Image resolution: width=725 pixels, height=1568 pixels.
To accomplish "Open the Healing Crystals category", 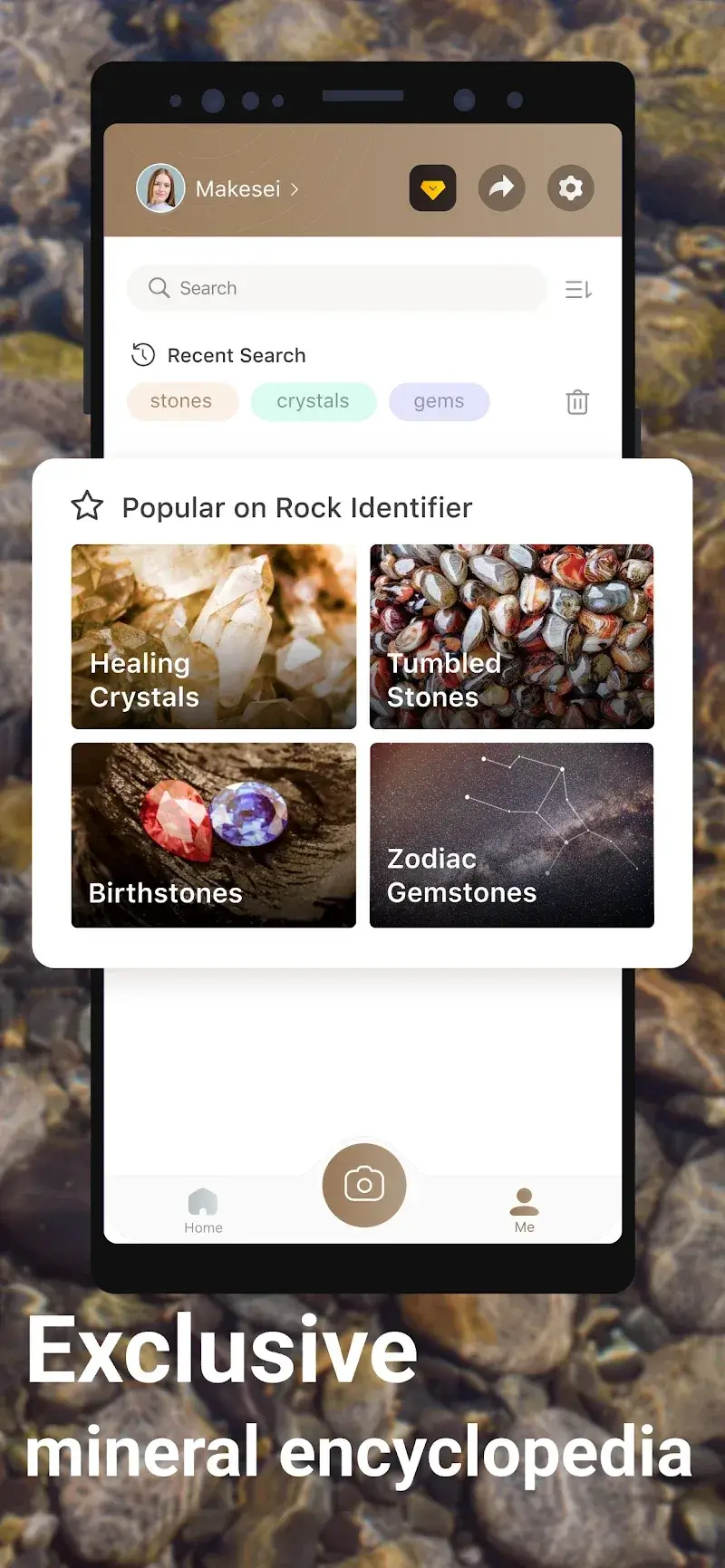I will [214, 636].
